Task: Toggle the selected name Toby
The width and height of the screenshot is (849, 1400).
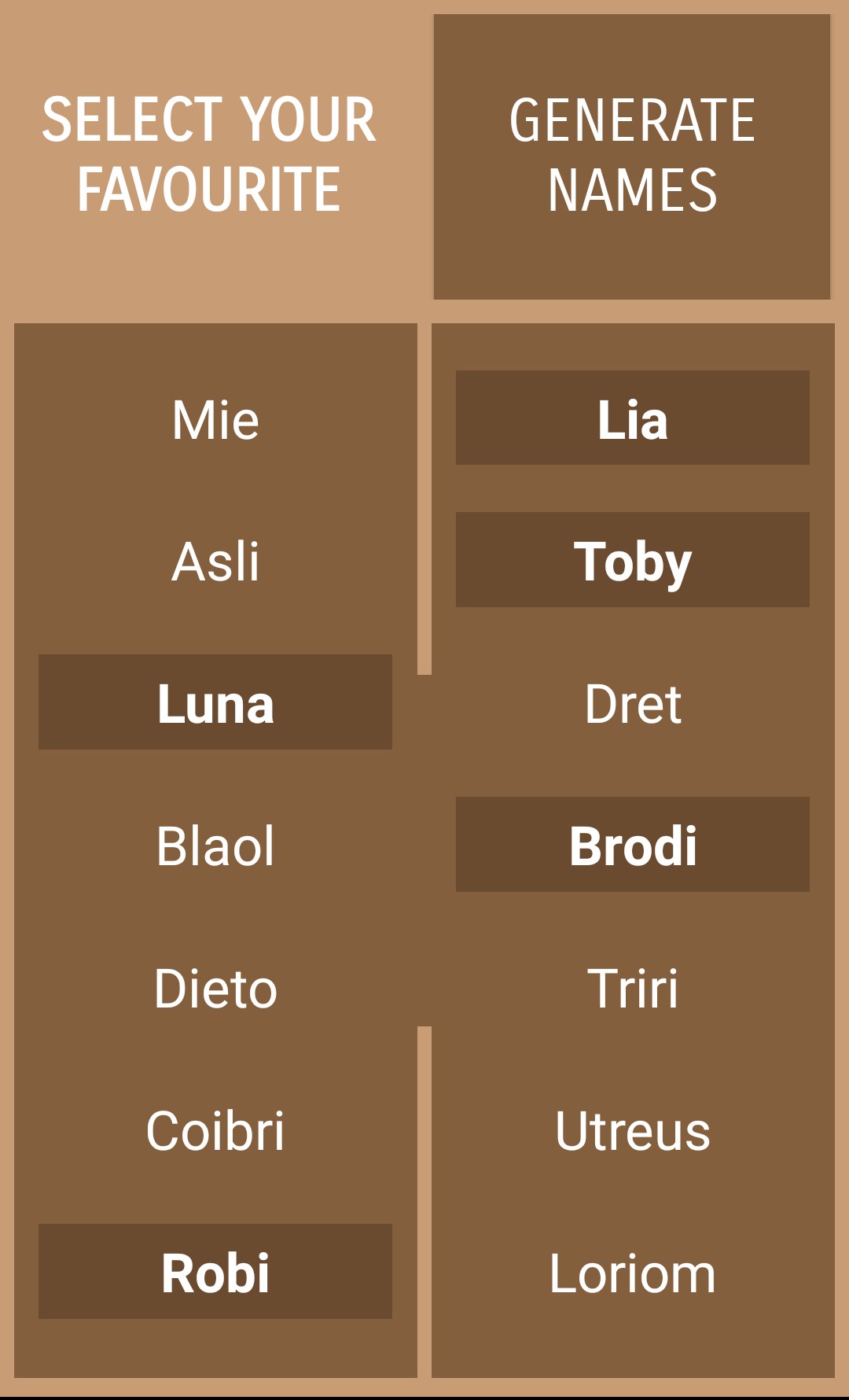Action: click(632, 560)
